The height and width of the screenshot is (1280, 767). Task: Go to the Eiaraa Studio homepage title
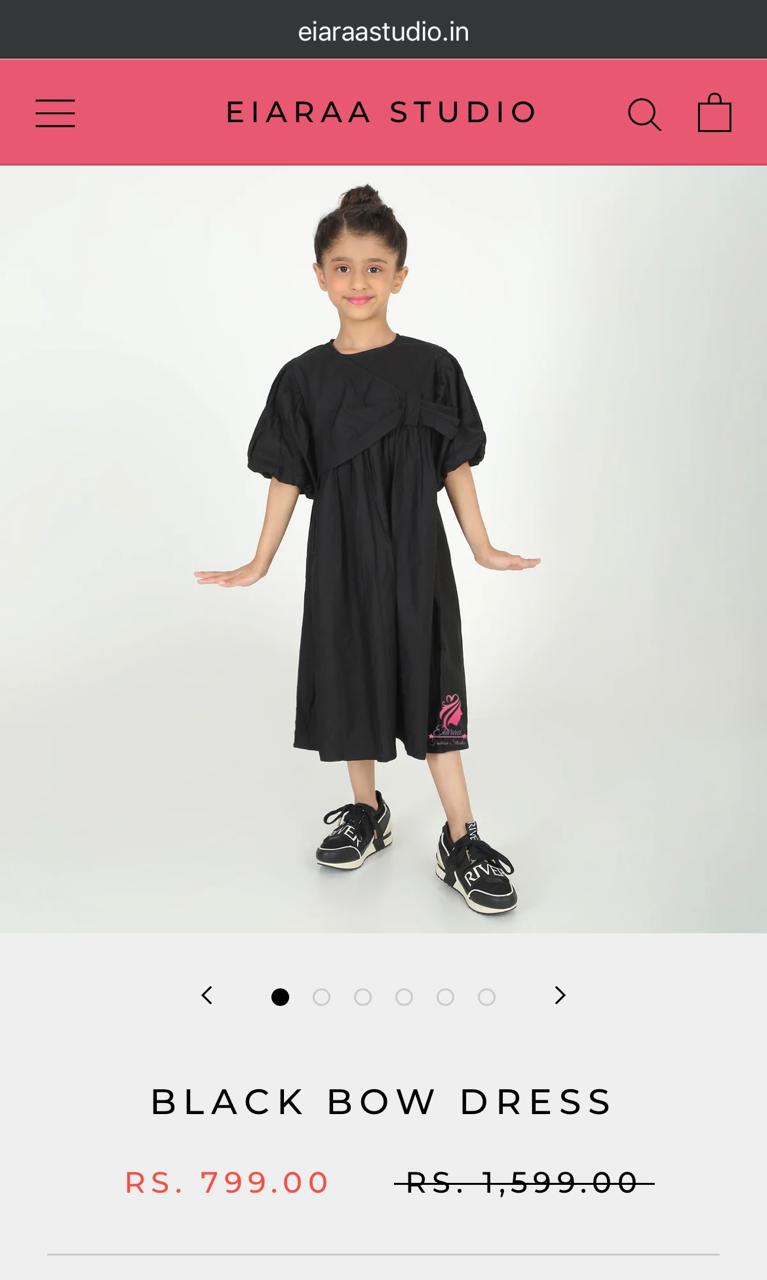tap(382, 112)
